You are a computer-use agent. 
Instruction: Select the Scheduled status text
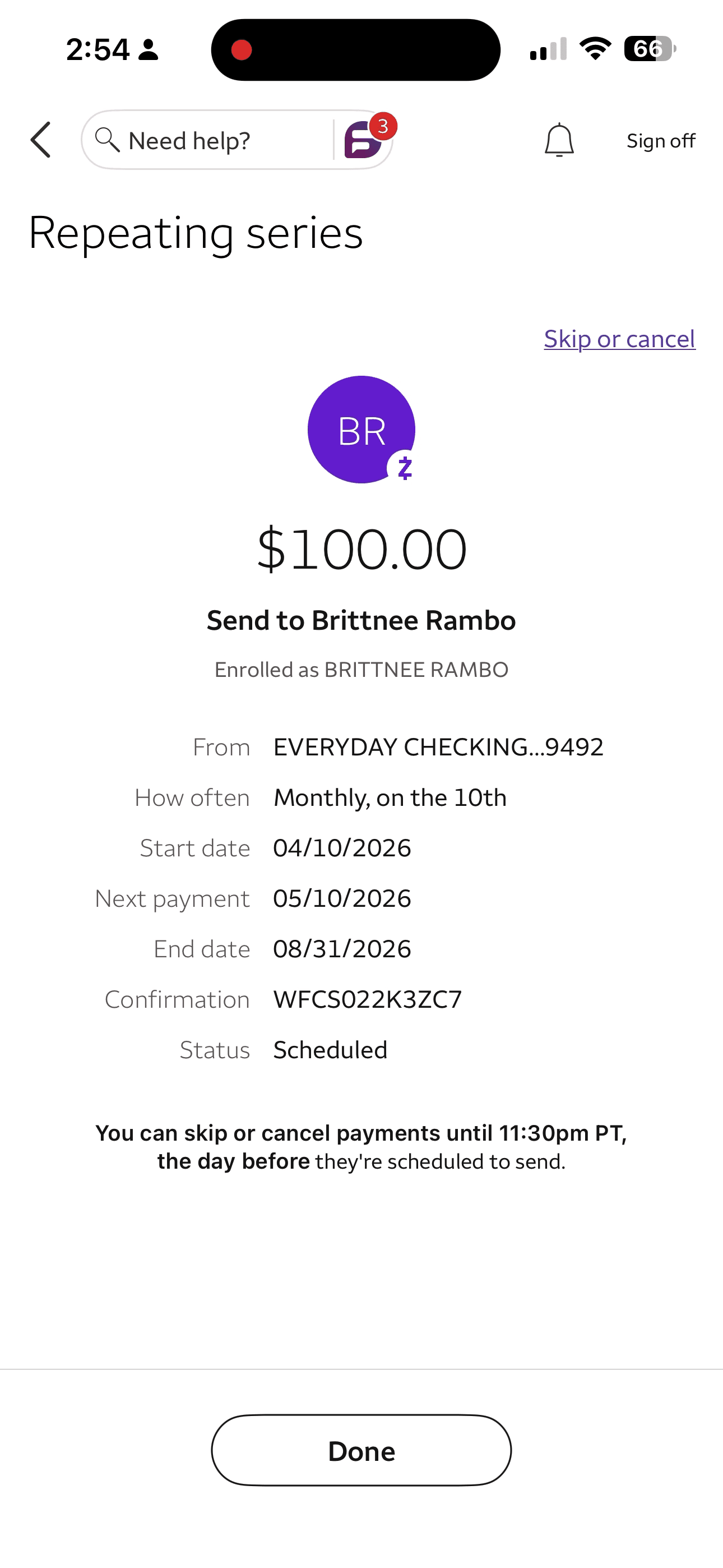tap(330, 1049)
